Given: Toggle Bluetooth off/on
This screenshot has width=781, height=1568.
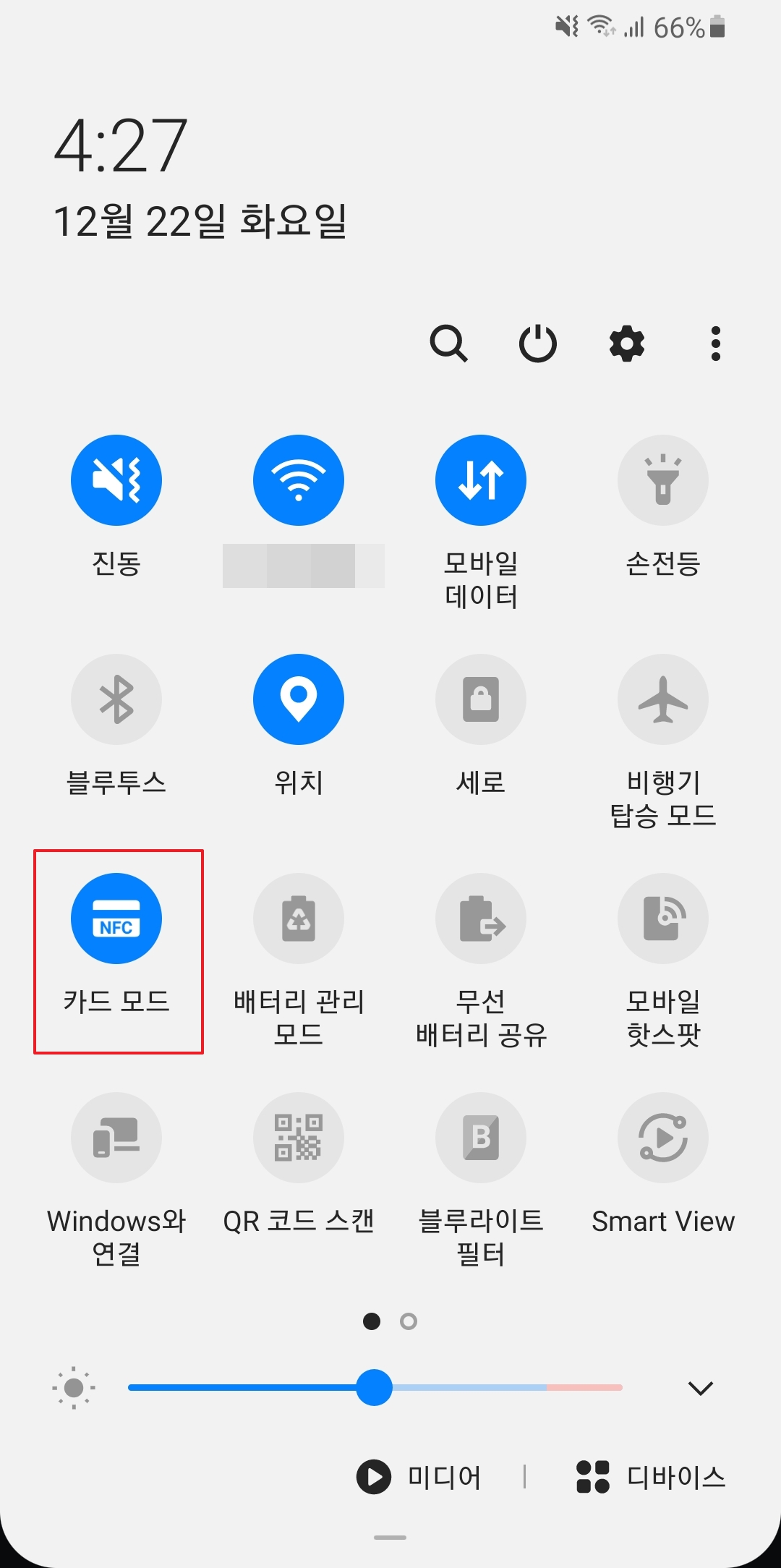Looking at the screenshot, I should pyautogui.click(x=116, y=699).
